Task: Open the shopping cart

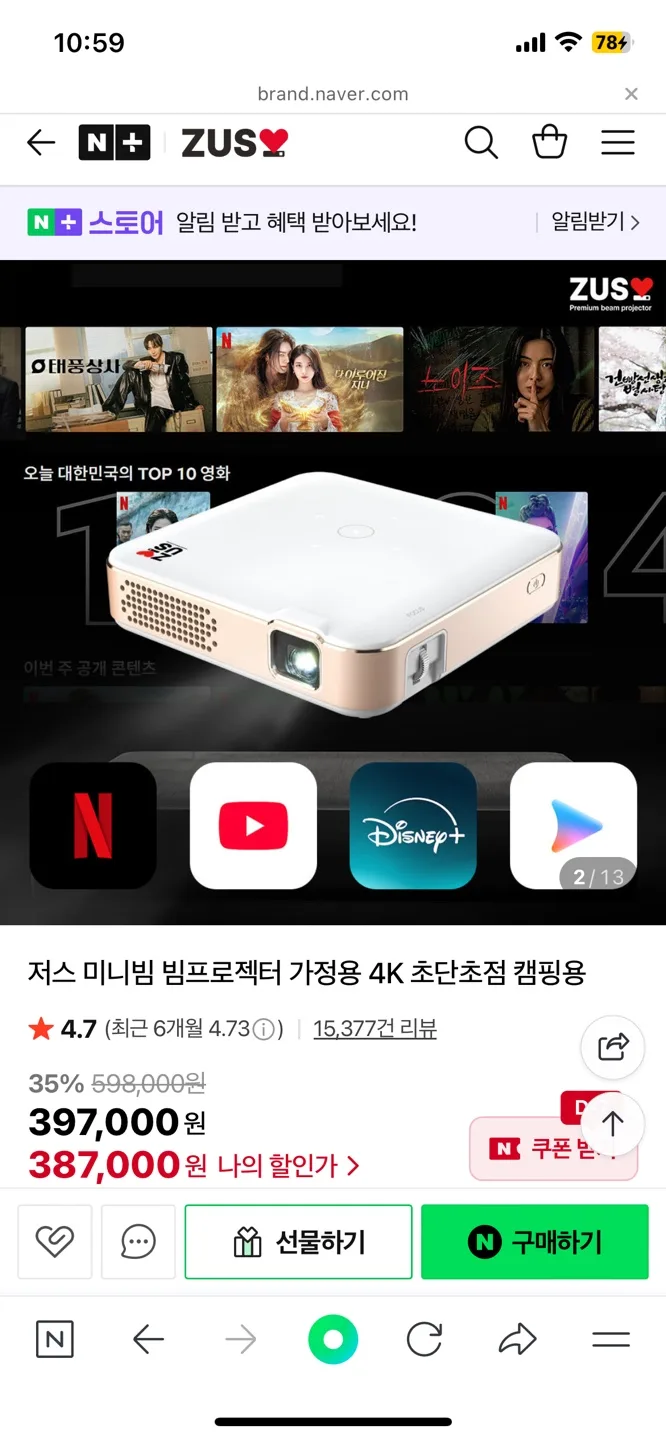Action: [x=549, y=143]
